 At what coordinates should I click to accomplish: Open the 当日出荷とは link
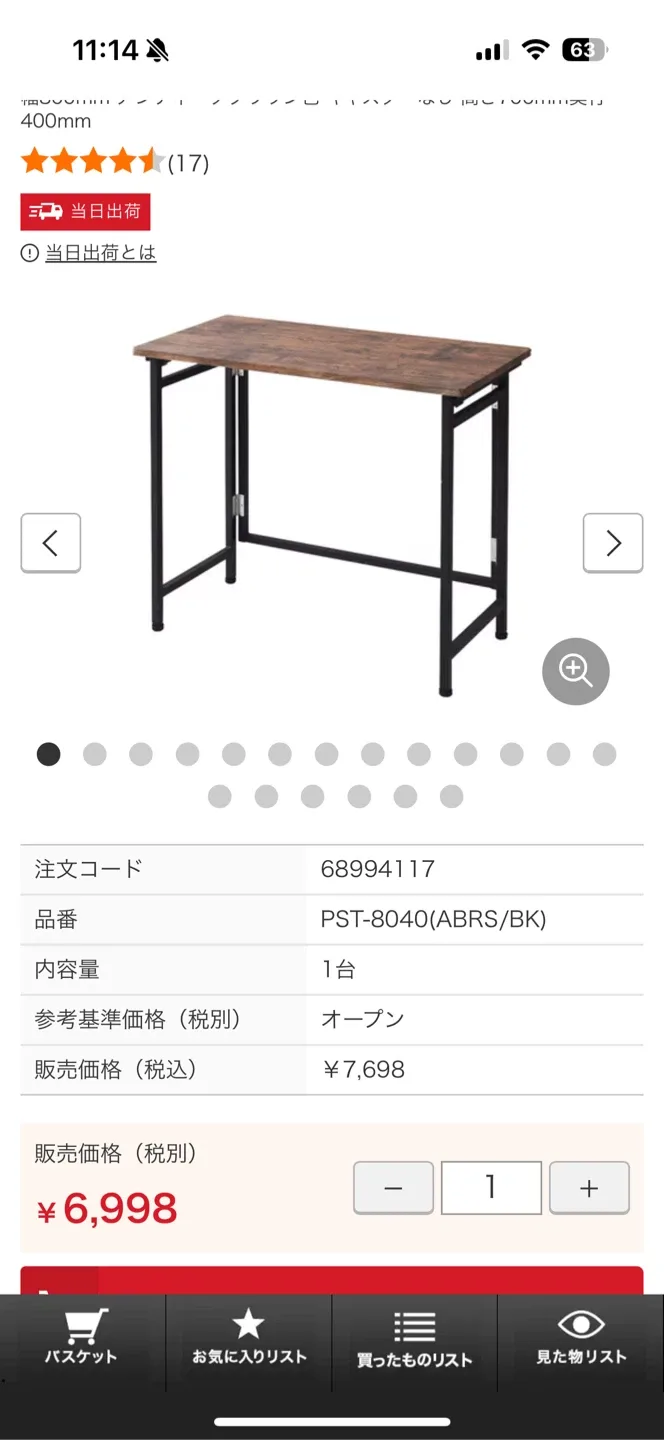coord(100,253)
